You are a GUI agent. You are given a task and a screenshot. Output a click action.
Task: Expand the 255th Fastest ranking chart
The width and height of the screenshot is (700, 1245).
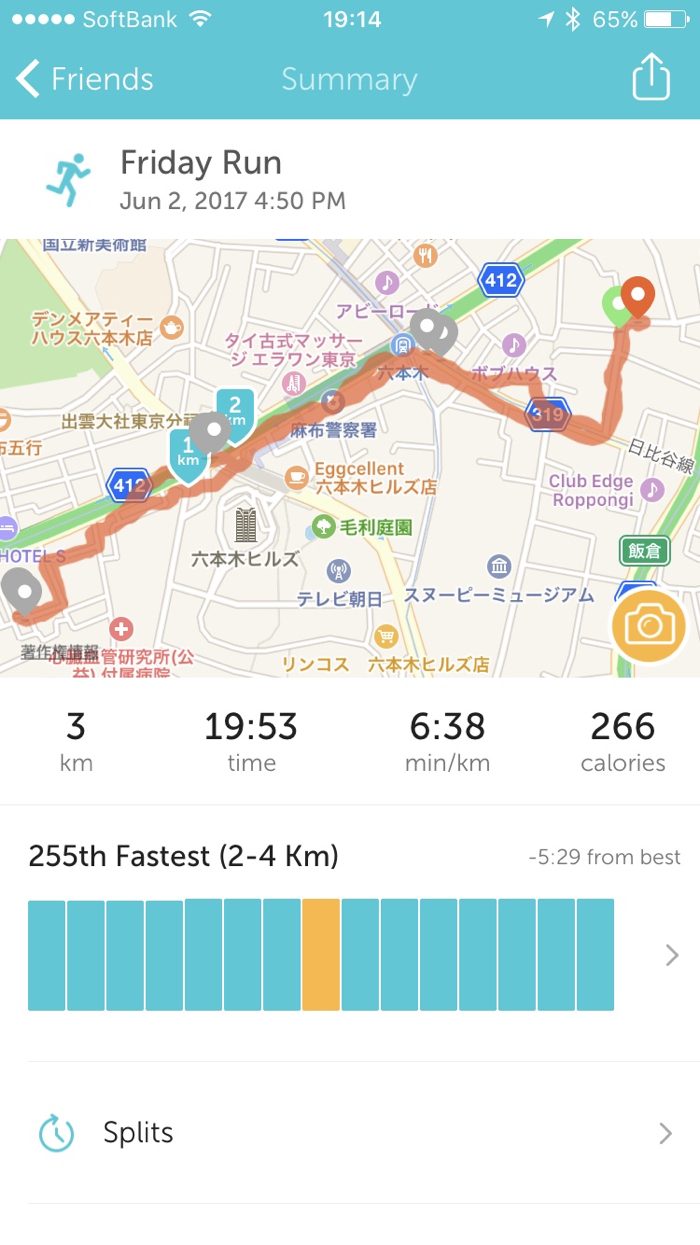[672, 955]
